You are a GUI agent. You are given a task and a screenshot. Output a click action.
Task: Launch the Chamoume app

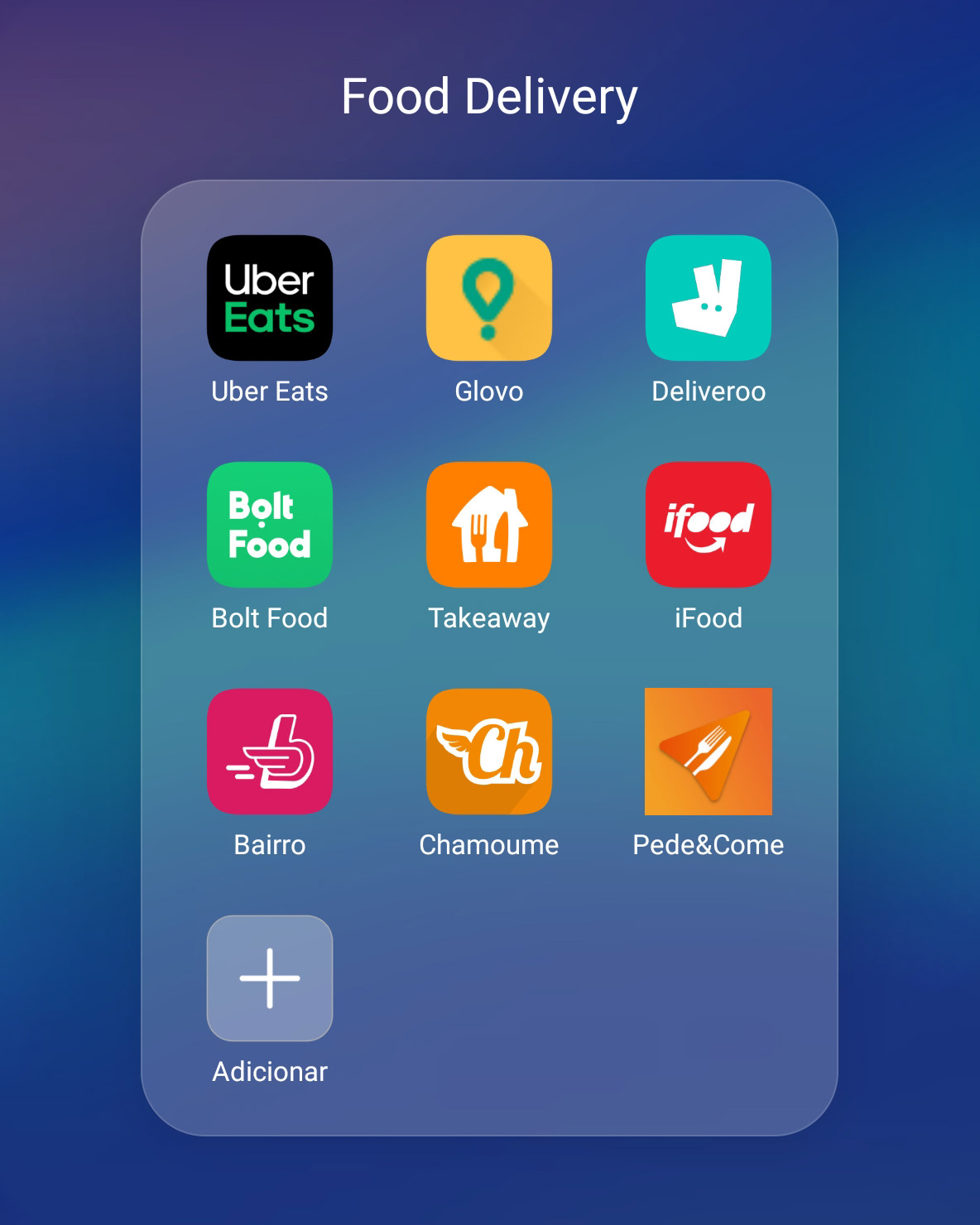[x=489, y=752]
